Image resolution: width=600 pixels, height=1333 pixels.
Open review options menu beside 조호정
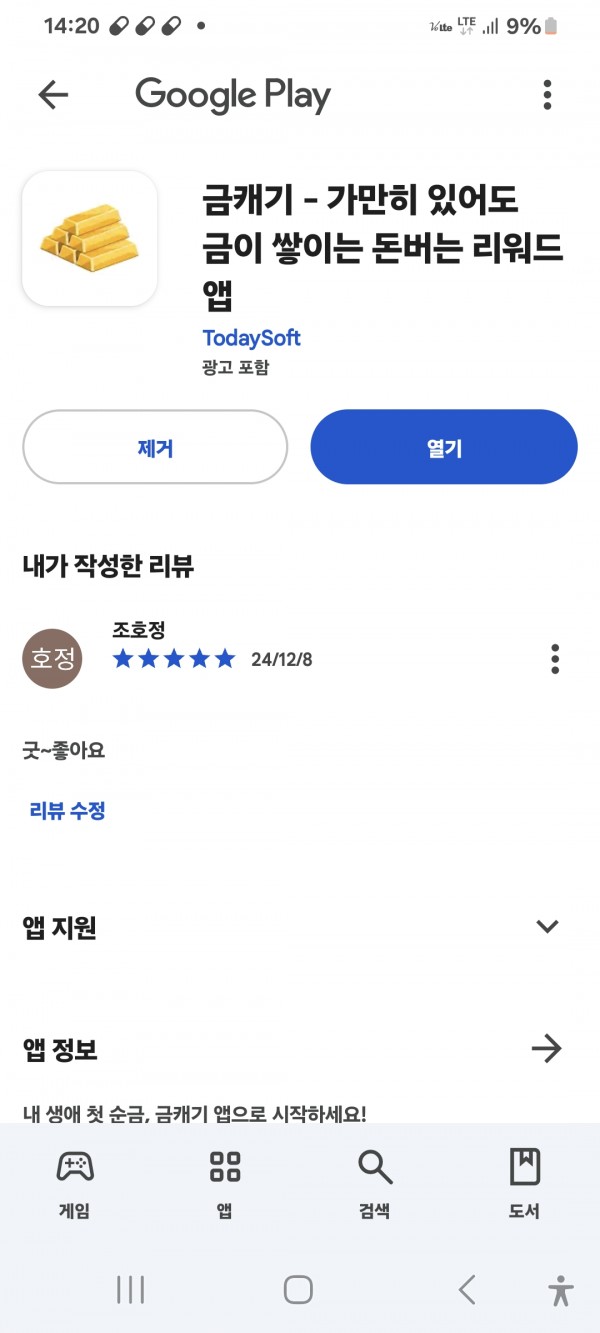[x=555, y=659]
